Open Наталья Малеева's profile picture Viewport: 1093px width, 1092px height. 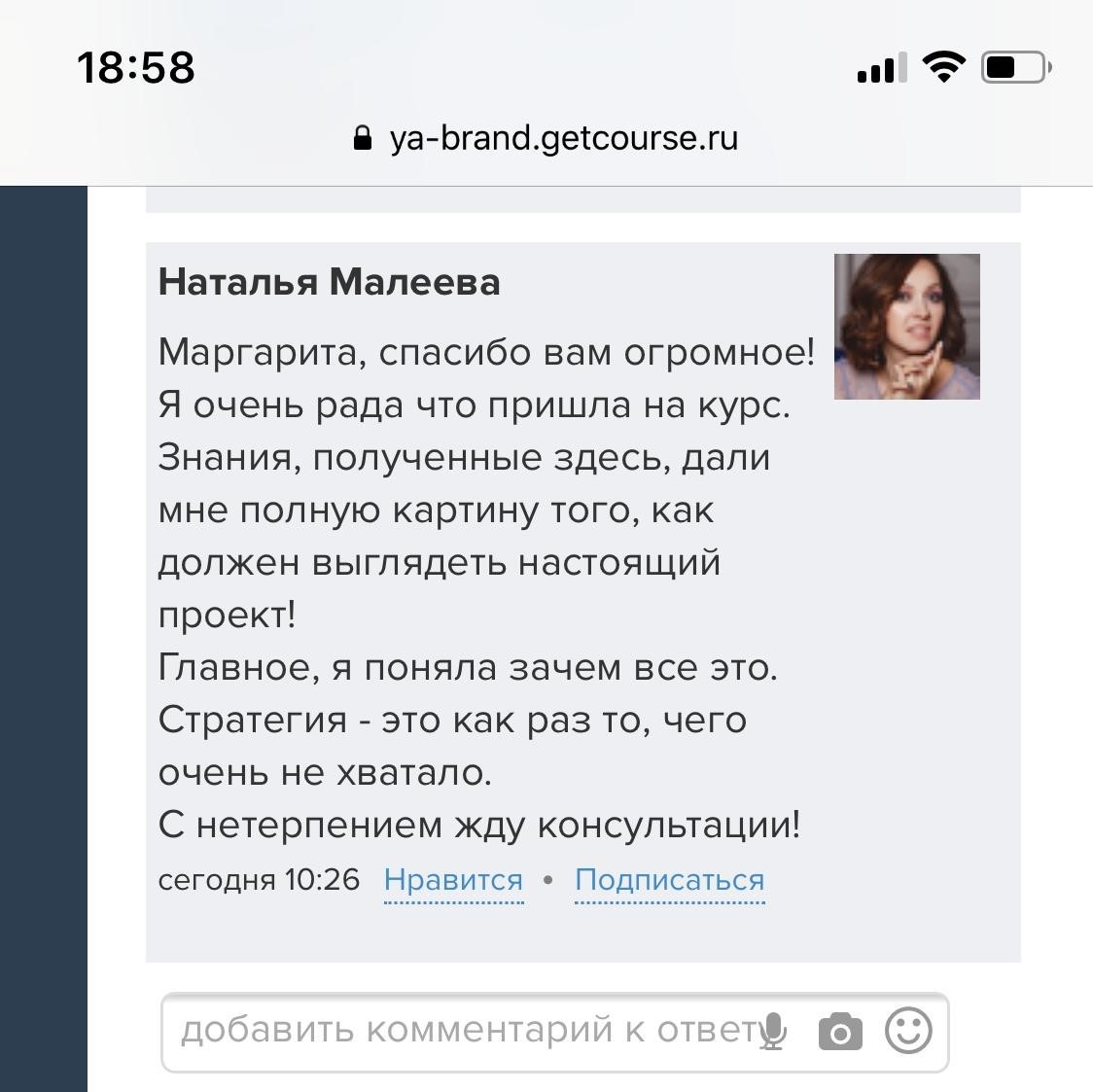point(906,327)
